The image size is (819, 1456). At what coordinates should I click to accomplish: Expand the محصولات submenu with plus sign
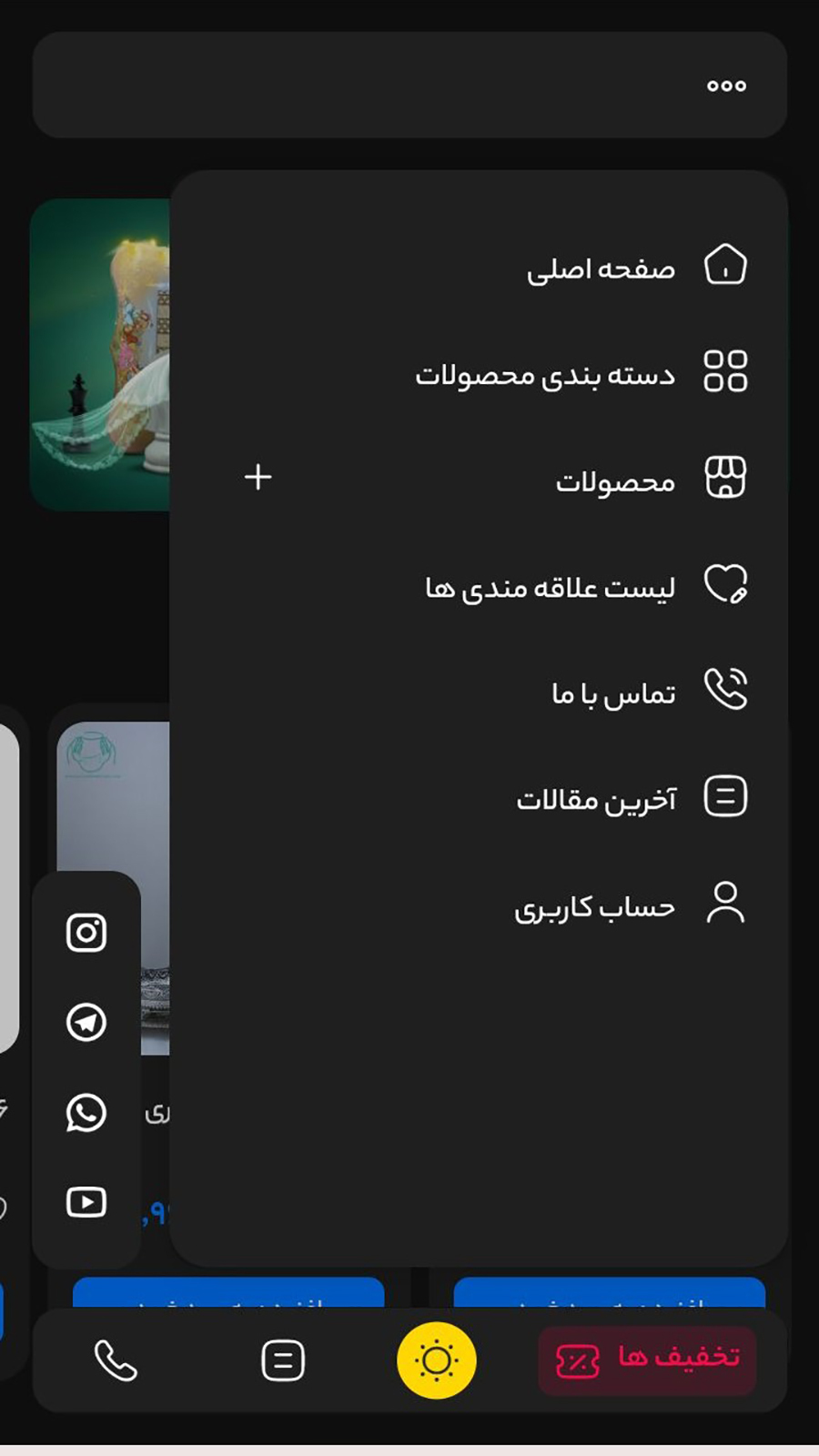[x=258, y=478]
